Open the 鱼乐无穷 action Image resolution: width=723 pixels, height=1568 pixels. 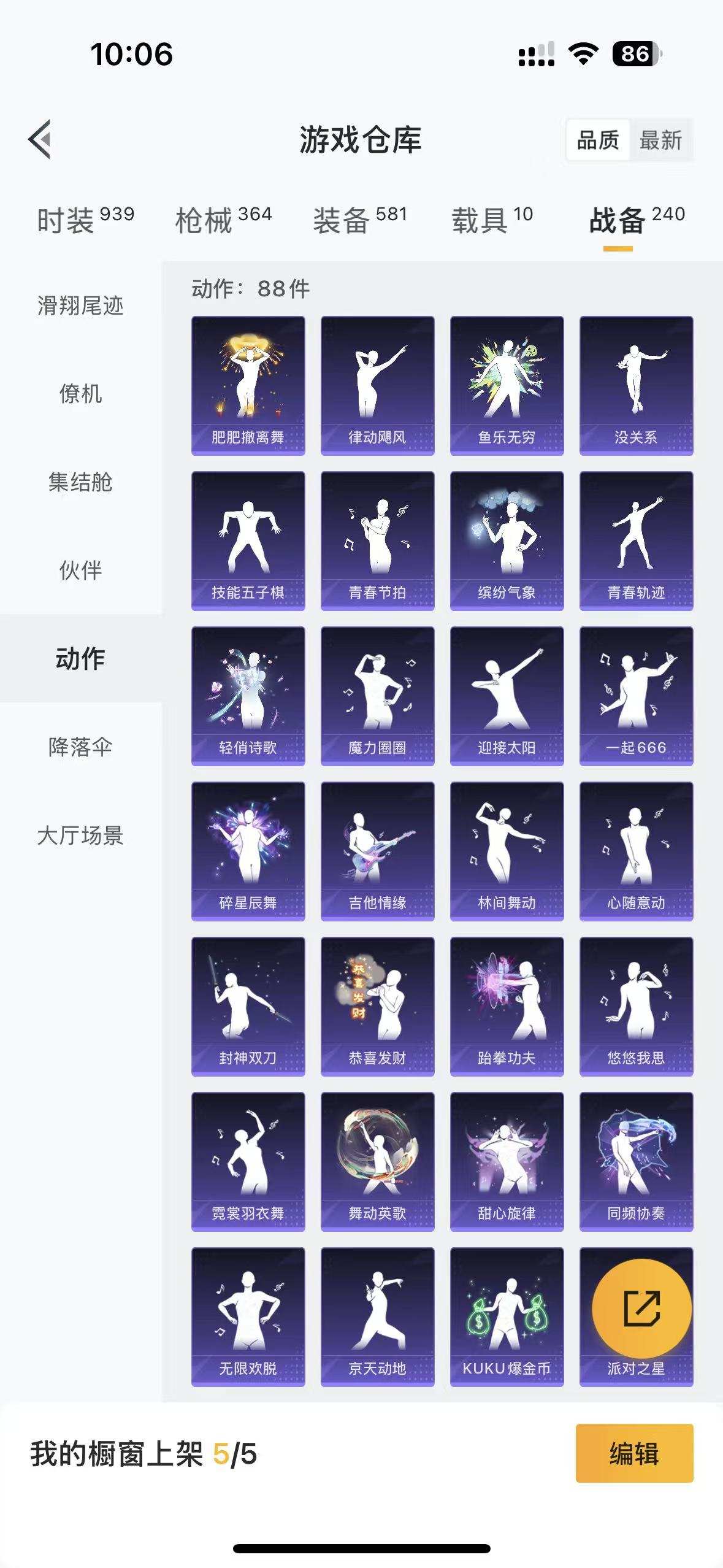tap(507, 383)
